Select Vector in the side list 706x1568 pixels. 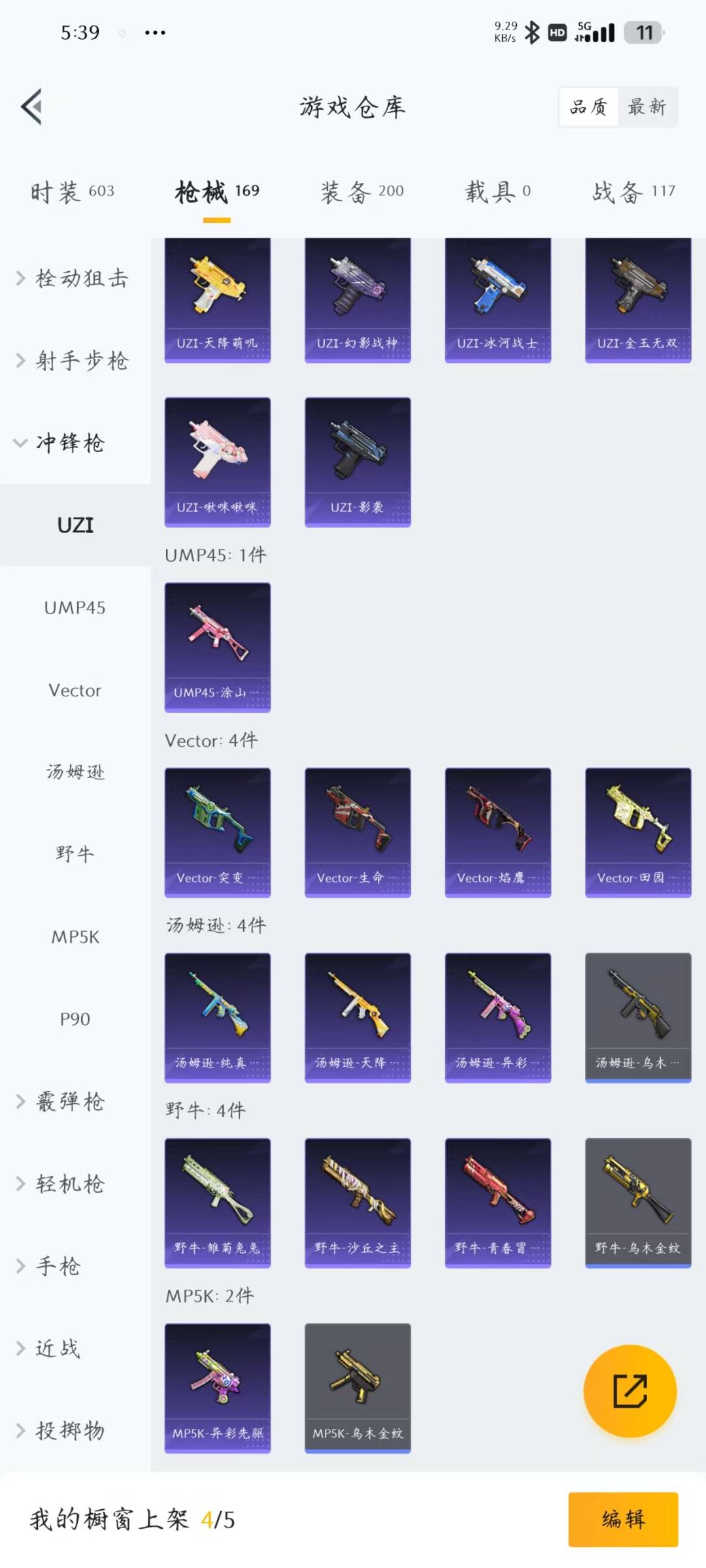(75, 690)
